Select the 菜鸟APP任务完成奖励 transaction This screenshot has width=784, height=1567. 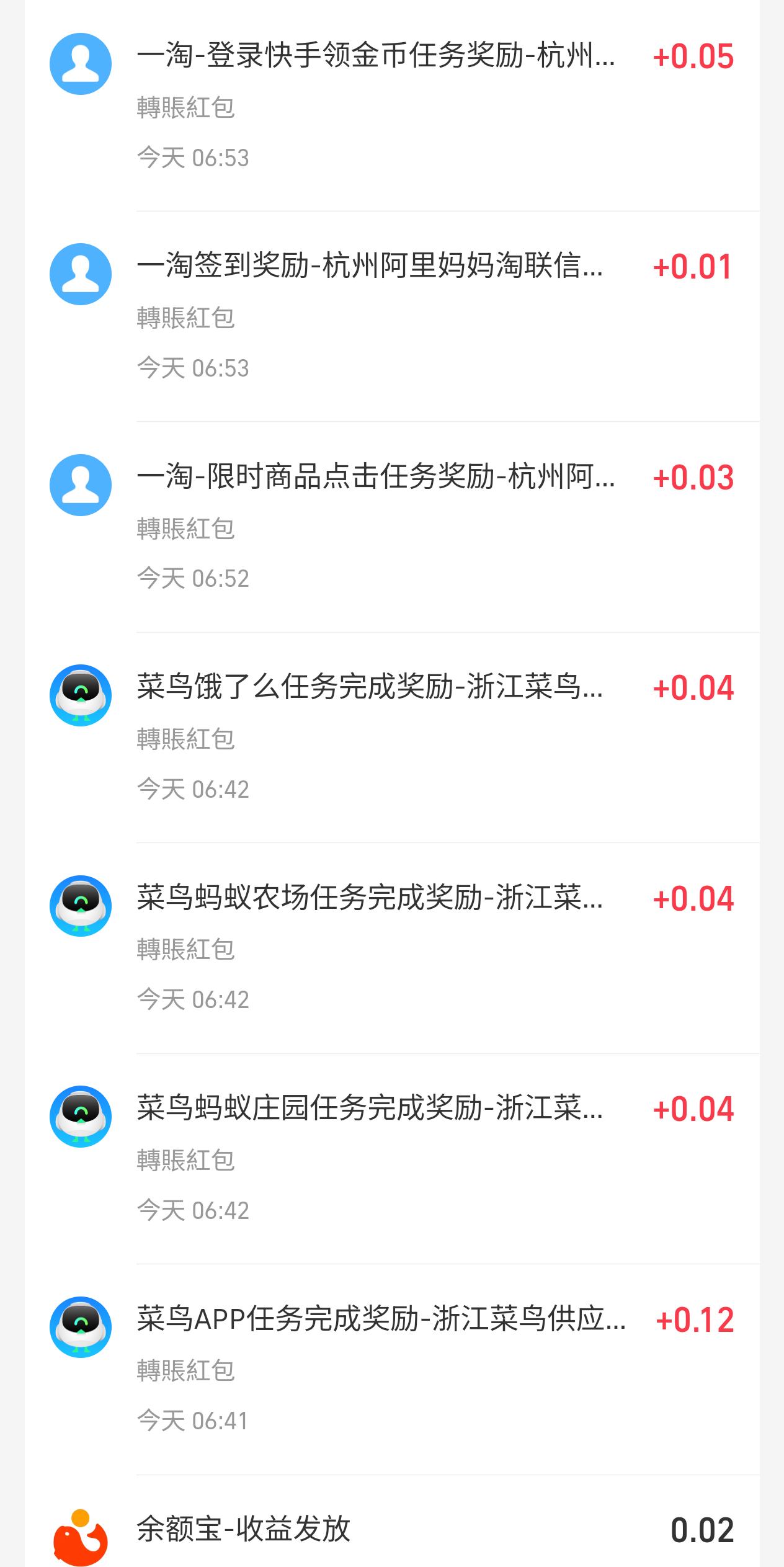pyautogui.click(x=392, y=1369)
